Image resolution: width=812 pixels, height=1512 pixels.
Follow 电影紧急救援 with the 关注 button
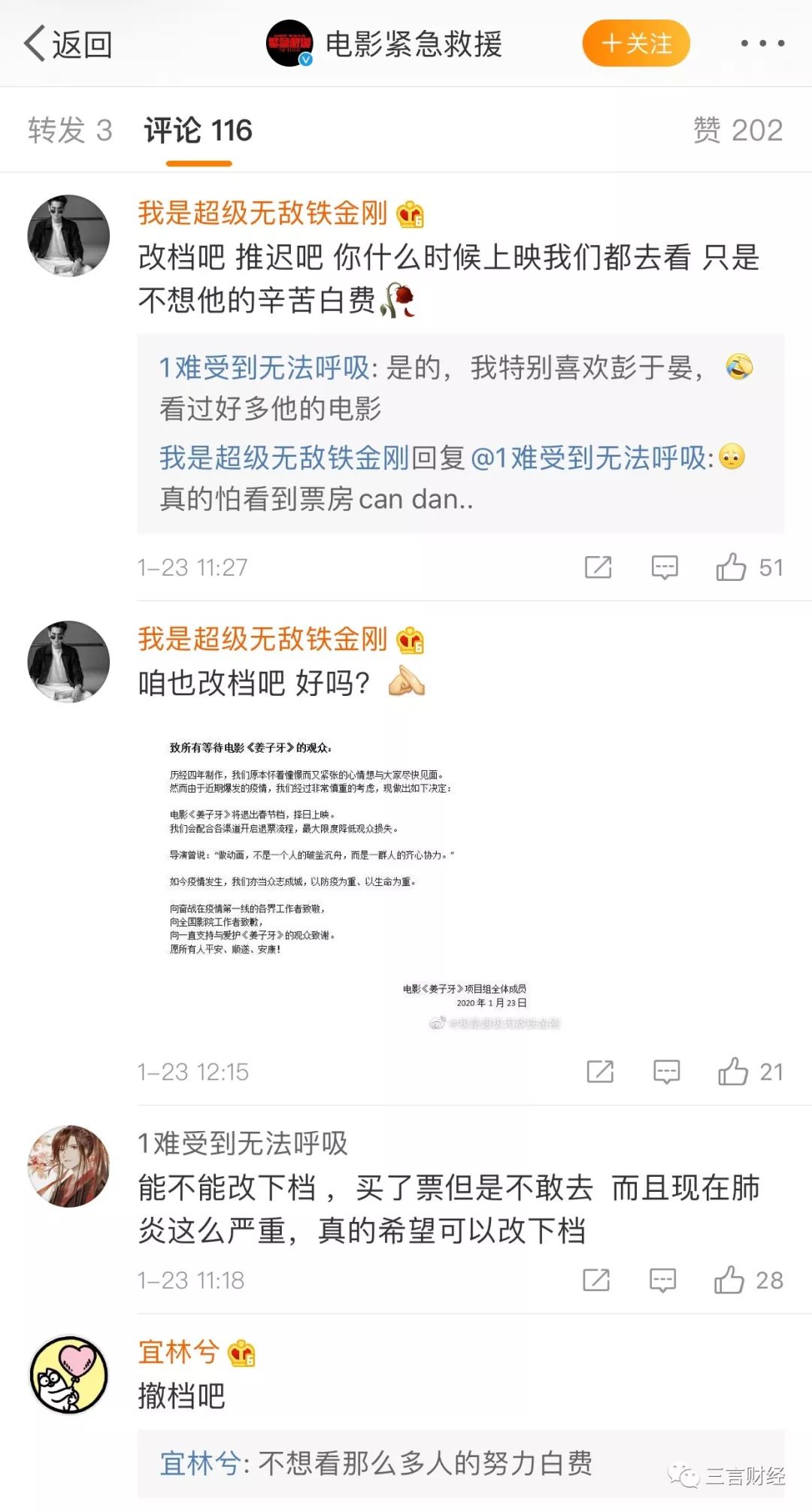tap(636, 44)
